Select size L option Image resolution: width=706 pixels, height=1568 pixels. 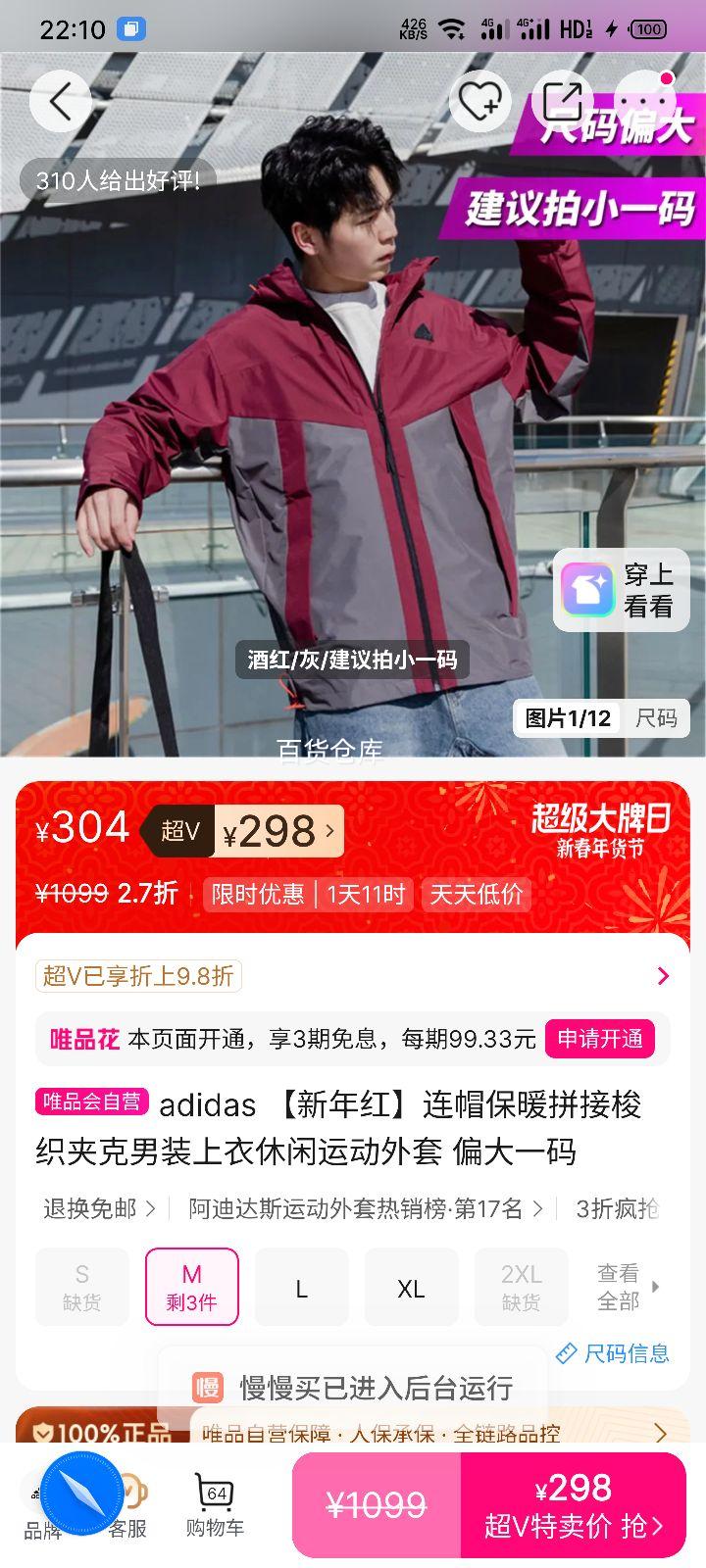[x=301, y=1287]
